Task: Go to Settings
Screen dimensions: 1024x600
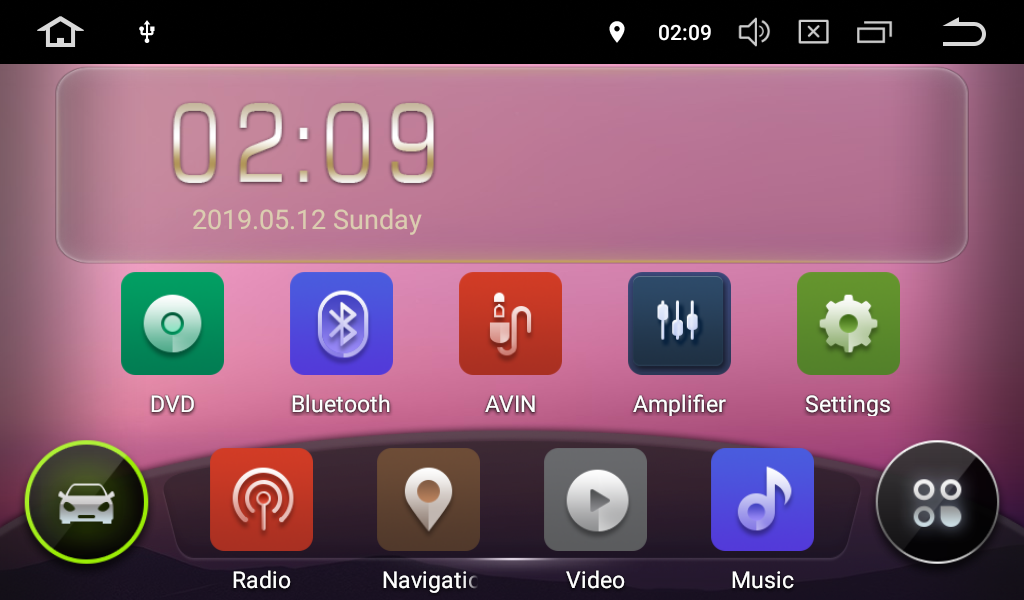Action: pyautogui.click(x=848, y=324)
